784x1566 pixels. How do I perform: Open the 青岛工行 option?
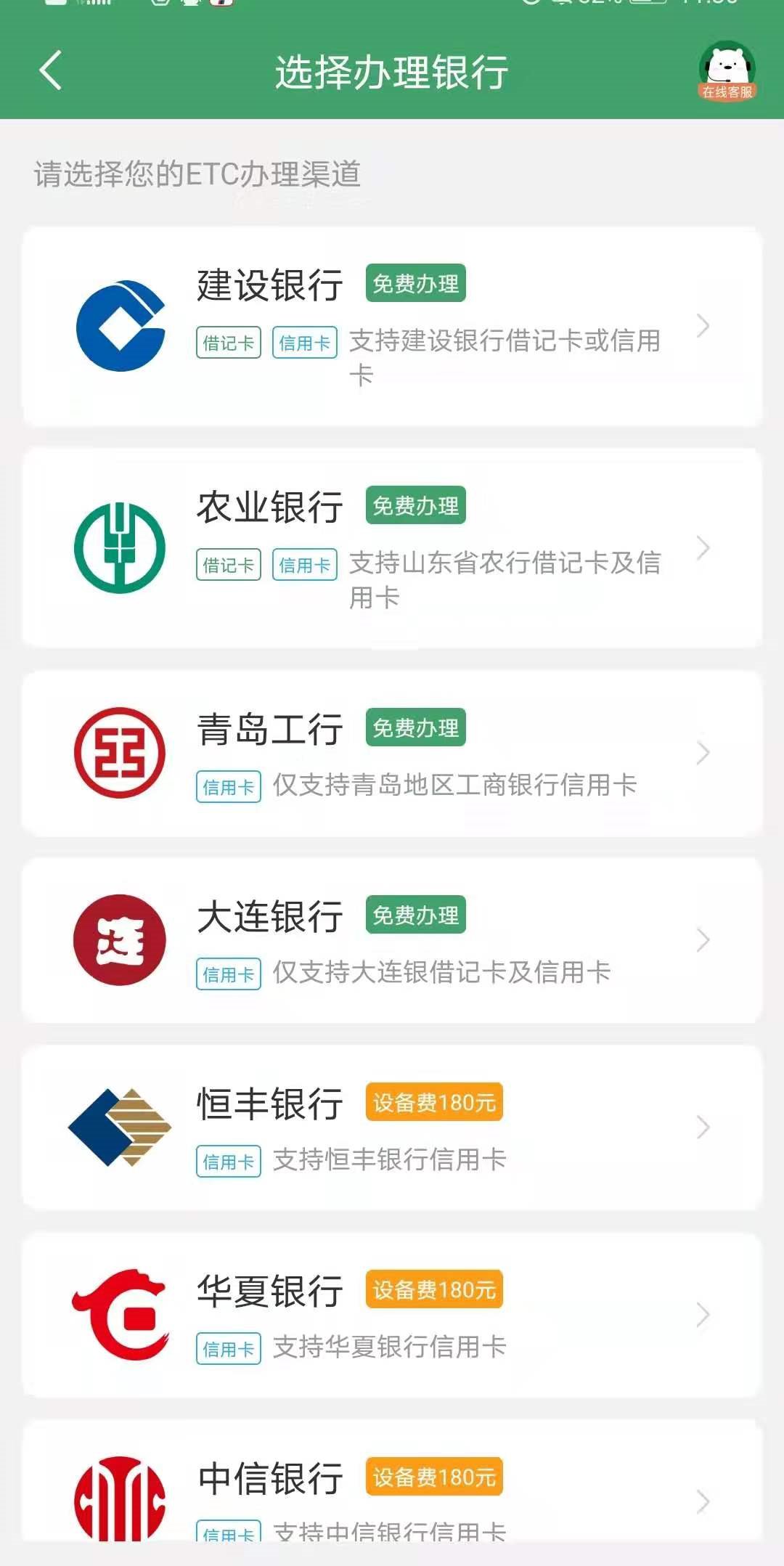point(392,753)
